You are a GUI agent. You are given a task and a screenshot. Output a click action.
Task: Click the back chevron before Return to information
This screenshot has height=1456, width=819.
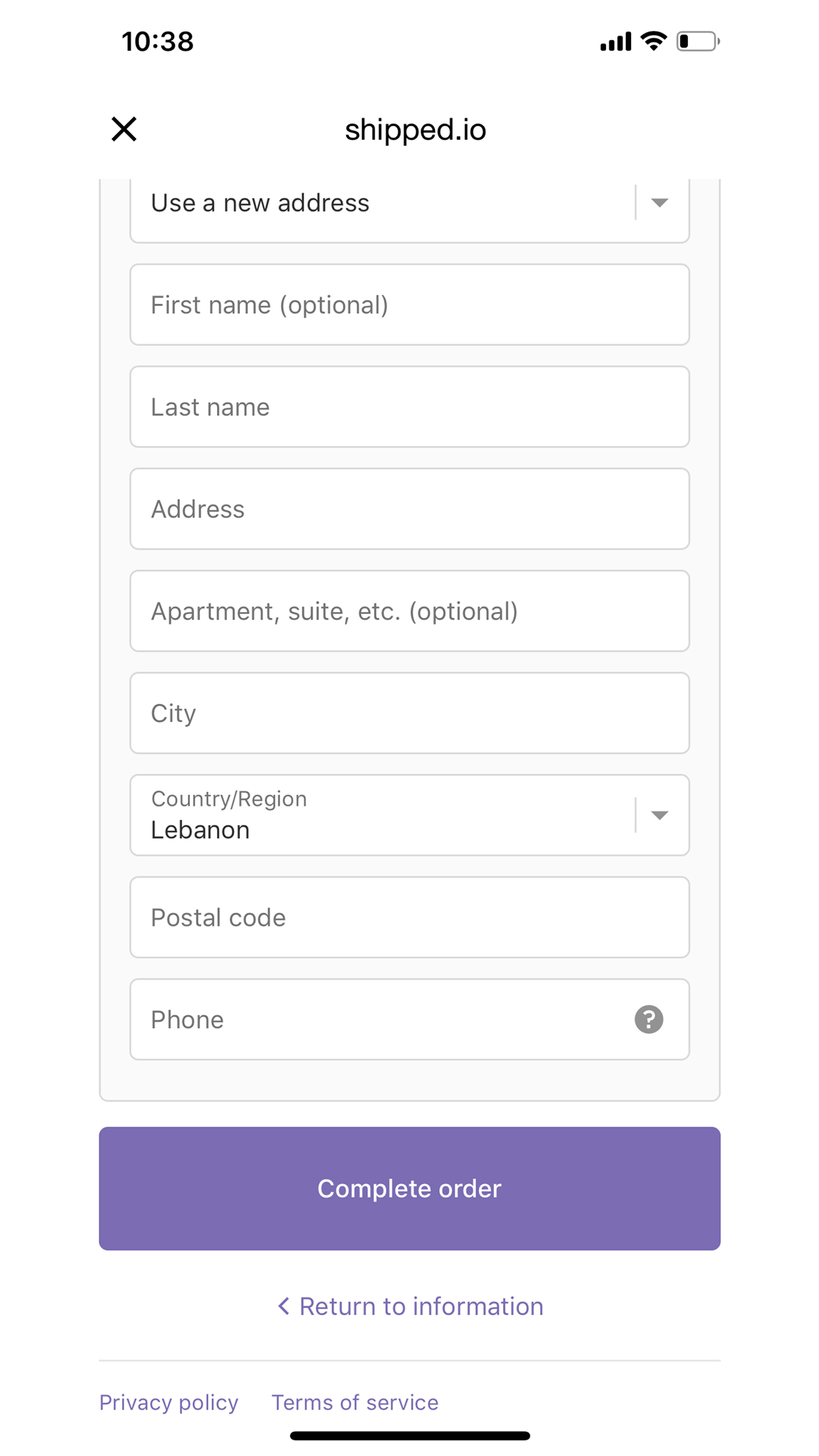(284, 1306)
